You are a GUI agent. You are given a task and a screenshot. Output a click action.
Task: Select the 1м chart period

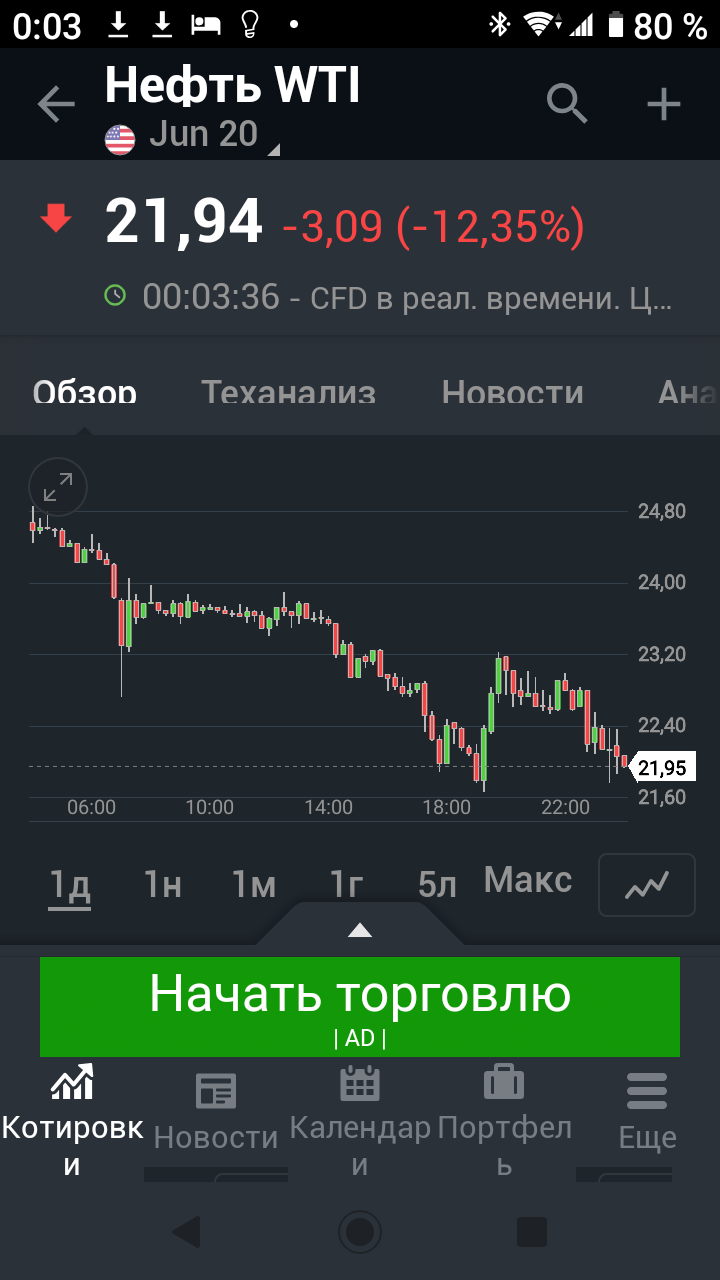pyautogui.click(x=254, y=884)
